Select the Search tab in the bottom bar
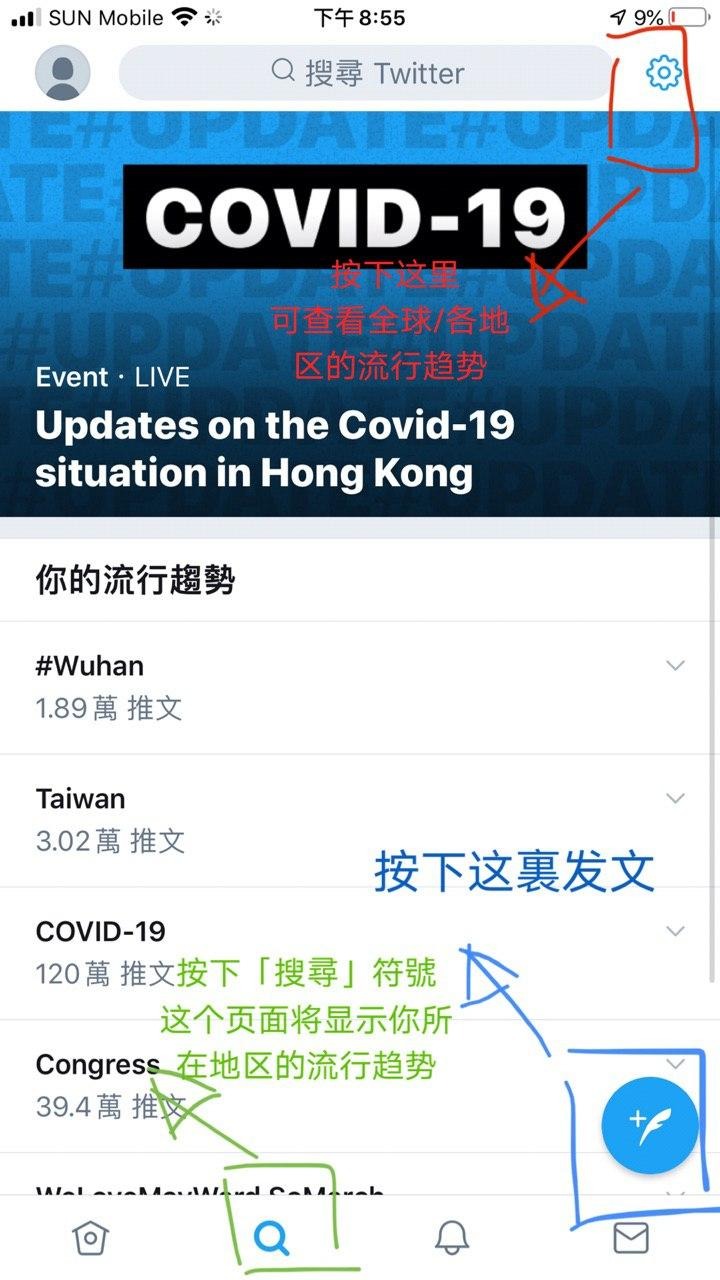Screen dimensions: 720x1280 (271, 1238)
